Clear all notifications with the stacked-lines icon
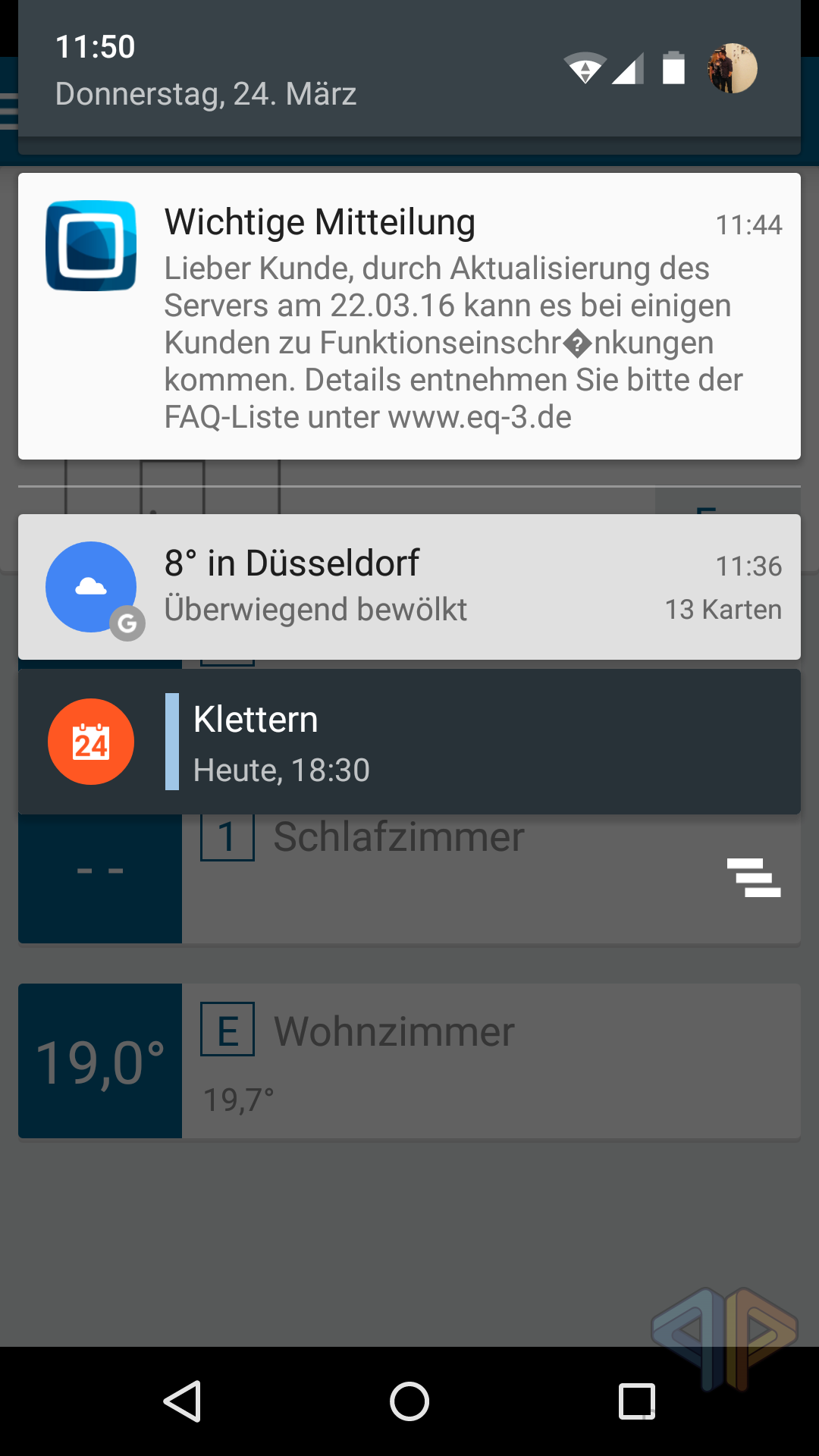 click(x=753, y=877)
